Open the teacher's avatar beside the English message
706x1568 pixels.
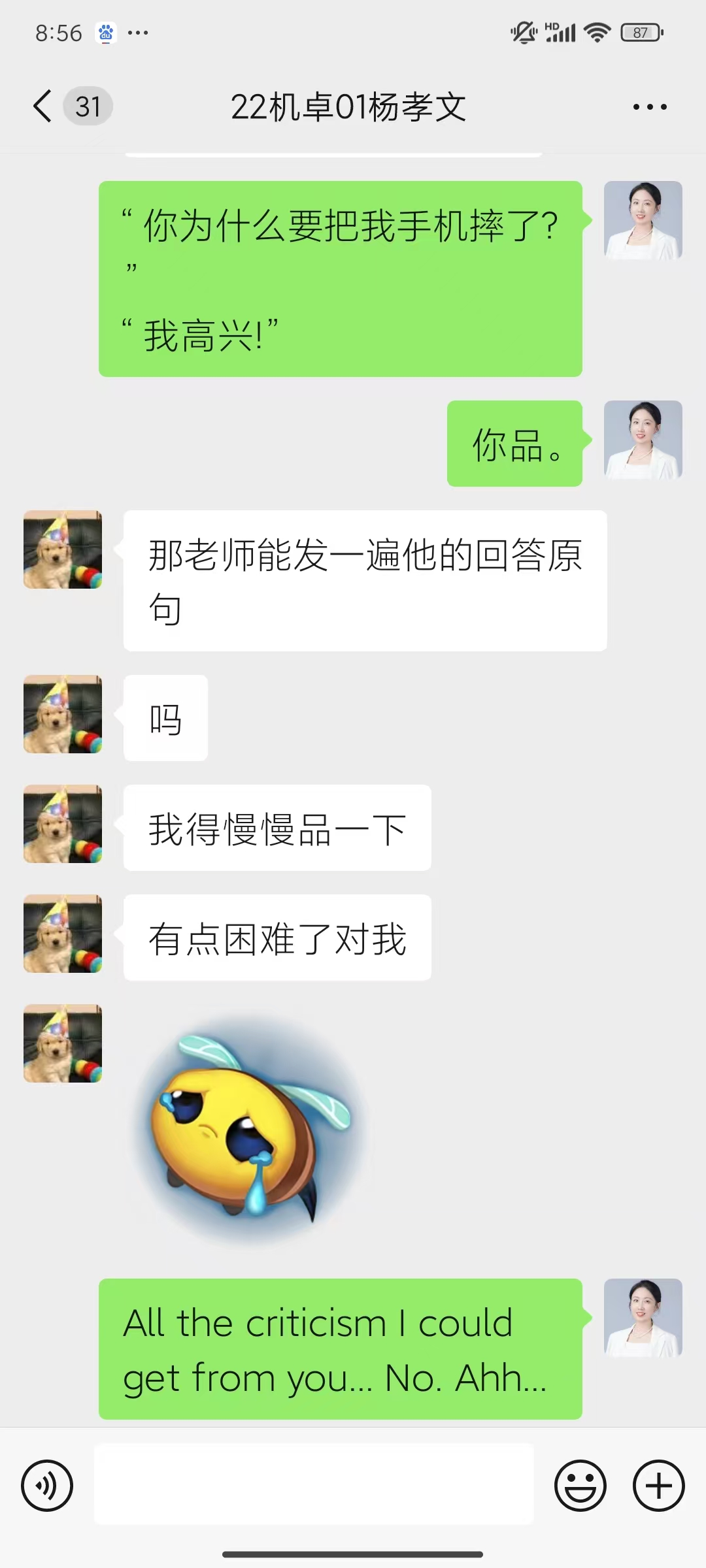point(643,1318)
